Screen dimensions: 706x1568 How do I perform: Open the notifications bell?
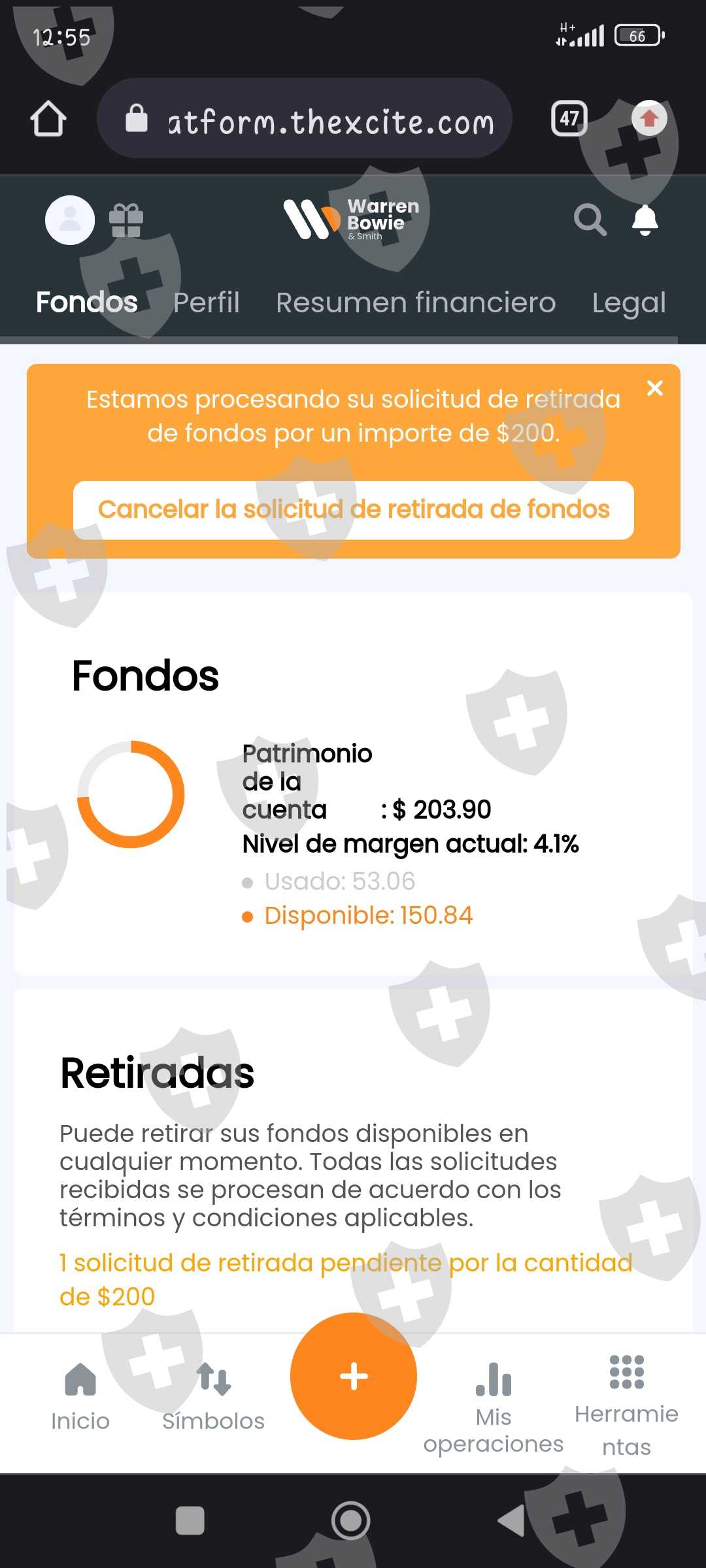645,220
